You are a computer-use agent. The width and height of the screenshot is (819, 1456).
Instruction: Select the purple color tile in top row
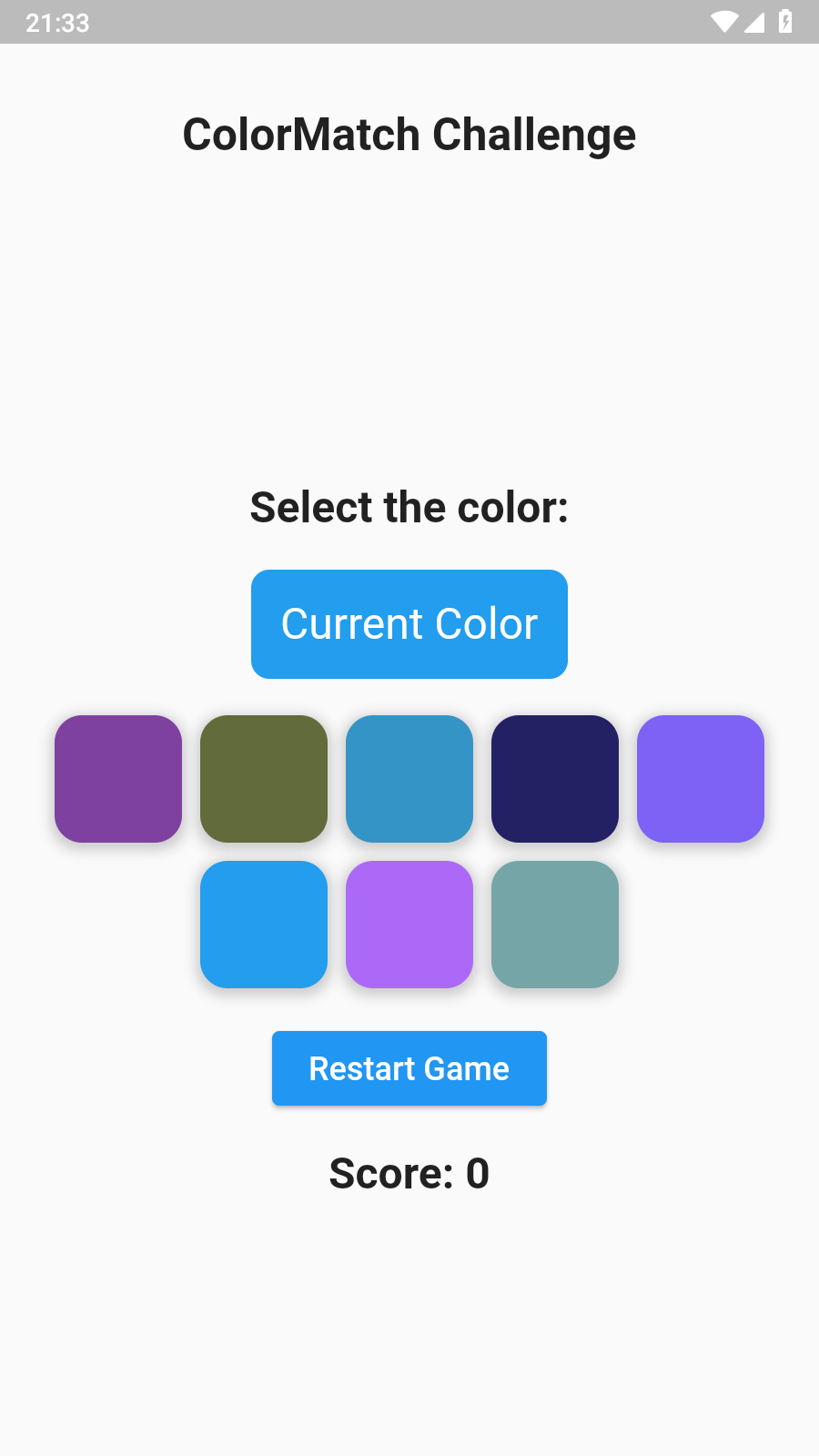click(x=117, y=778)
